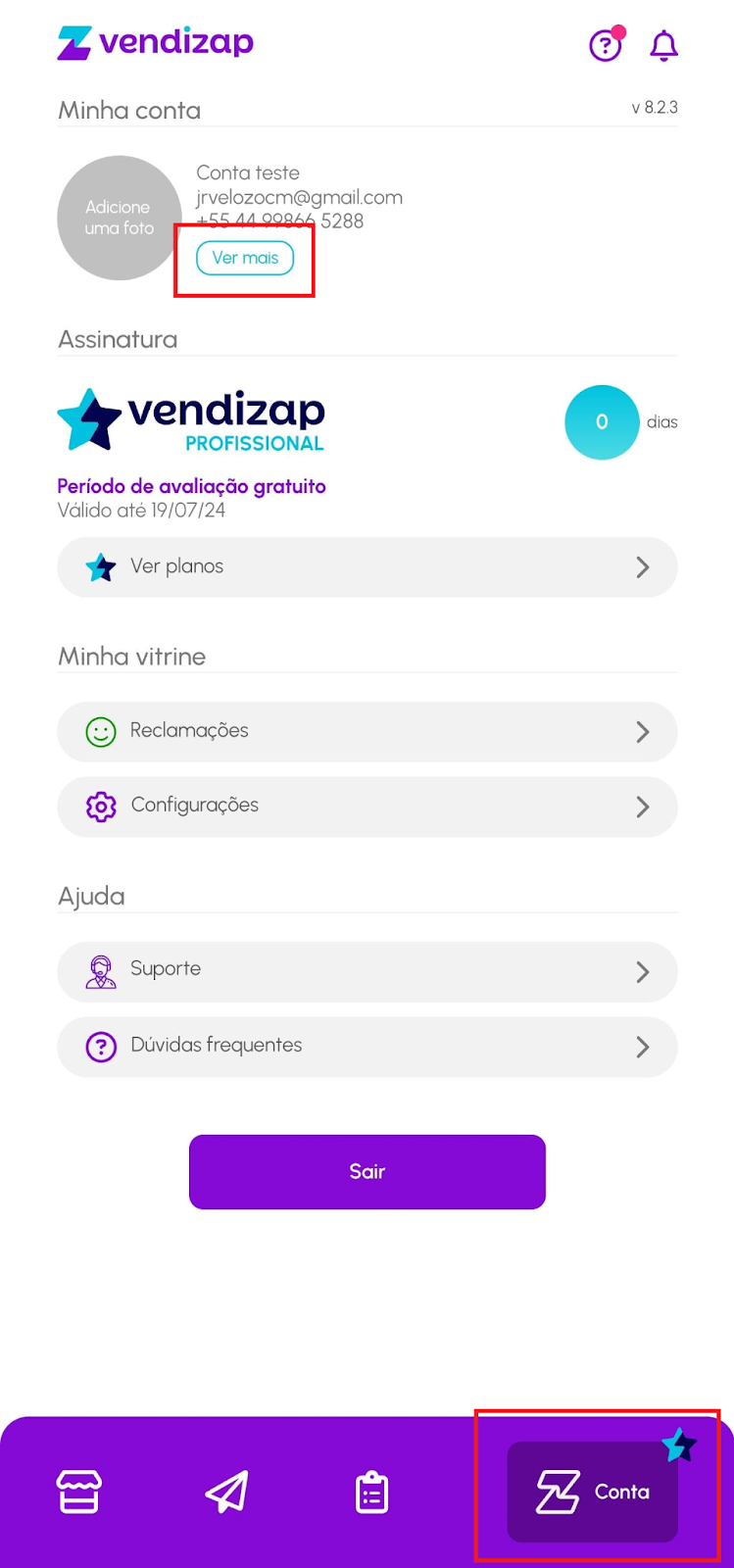This screenshot has height=1568, width=734.
Task: Open Reclamações
Action: point(367,731)
